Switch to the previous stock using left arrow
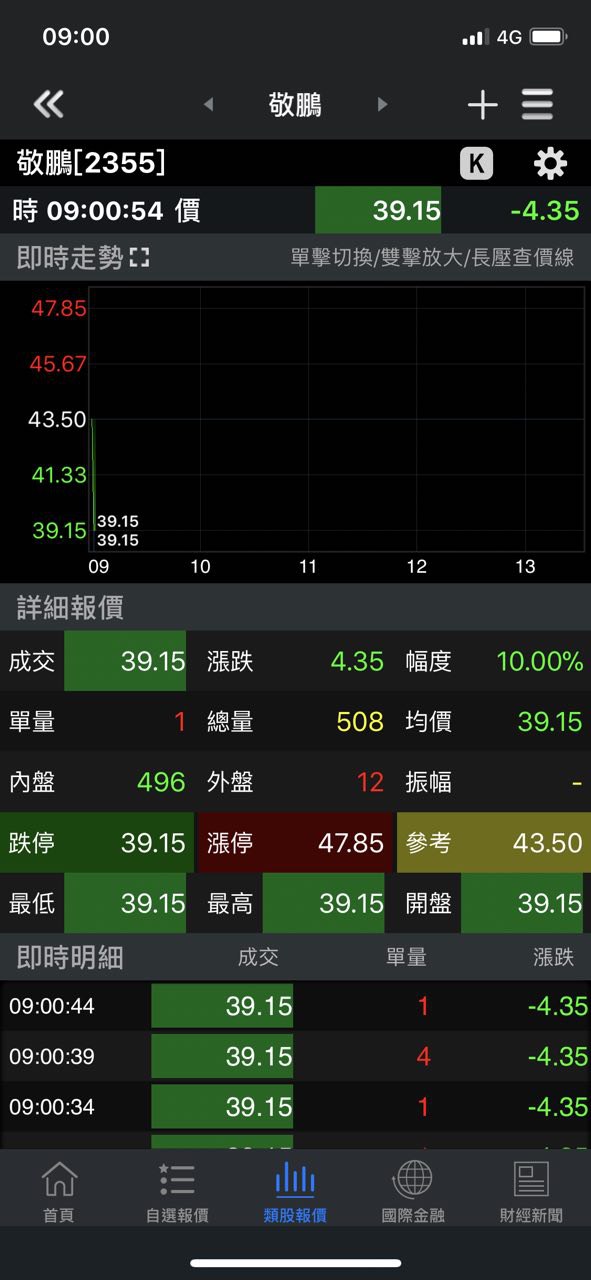Viewport: 591px width, 1280px height. click(x=209, y=104)
